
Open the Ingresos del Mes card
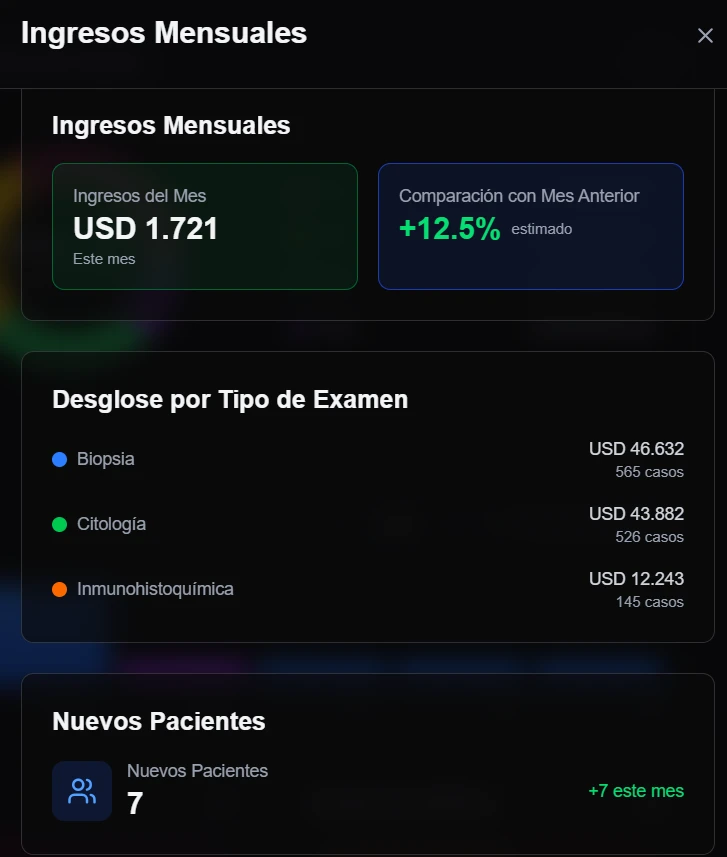click(204, 226)
